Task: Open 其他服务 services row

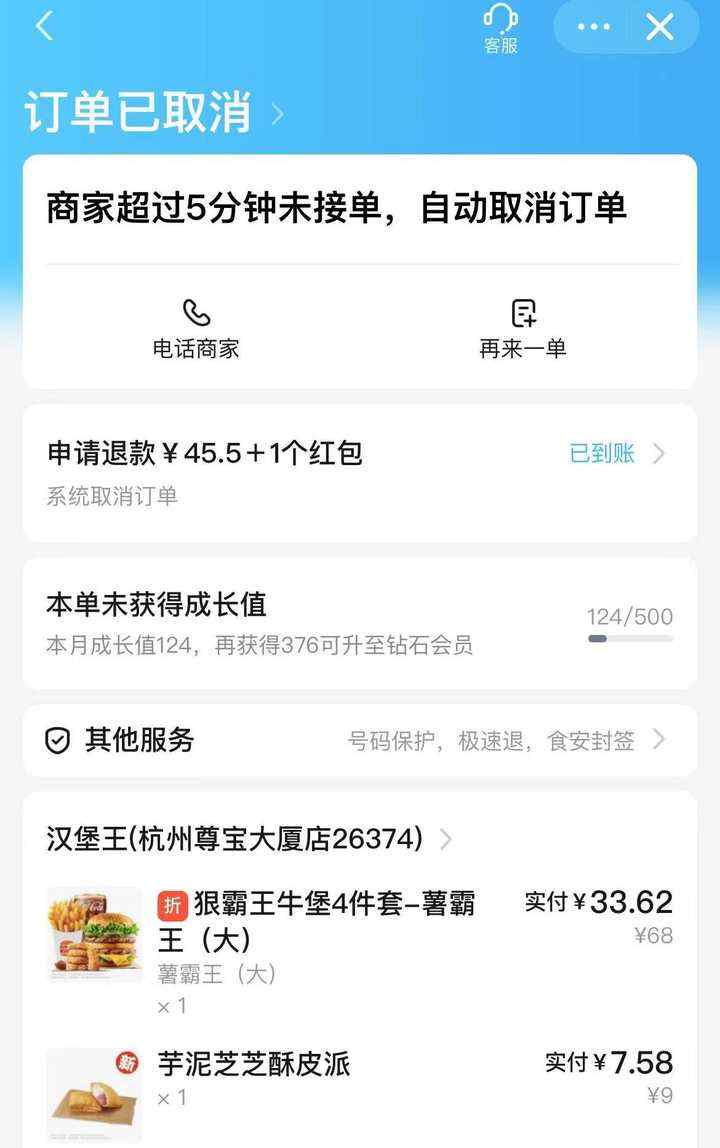Action: pos(359,741)
